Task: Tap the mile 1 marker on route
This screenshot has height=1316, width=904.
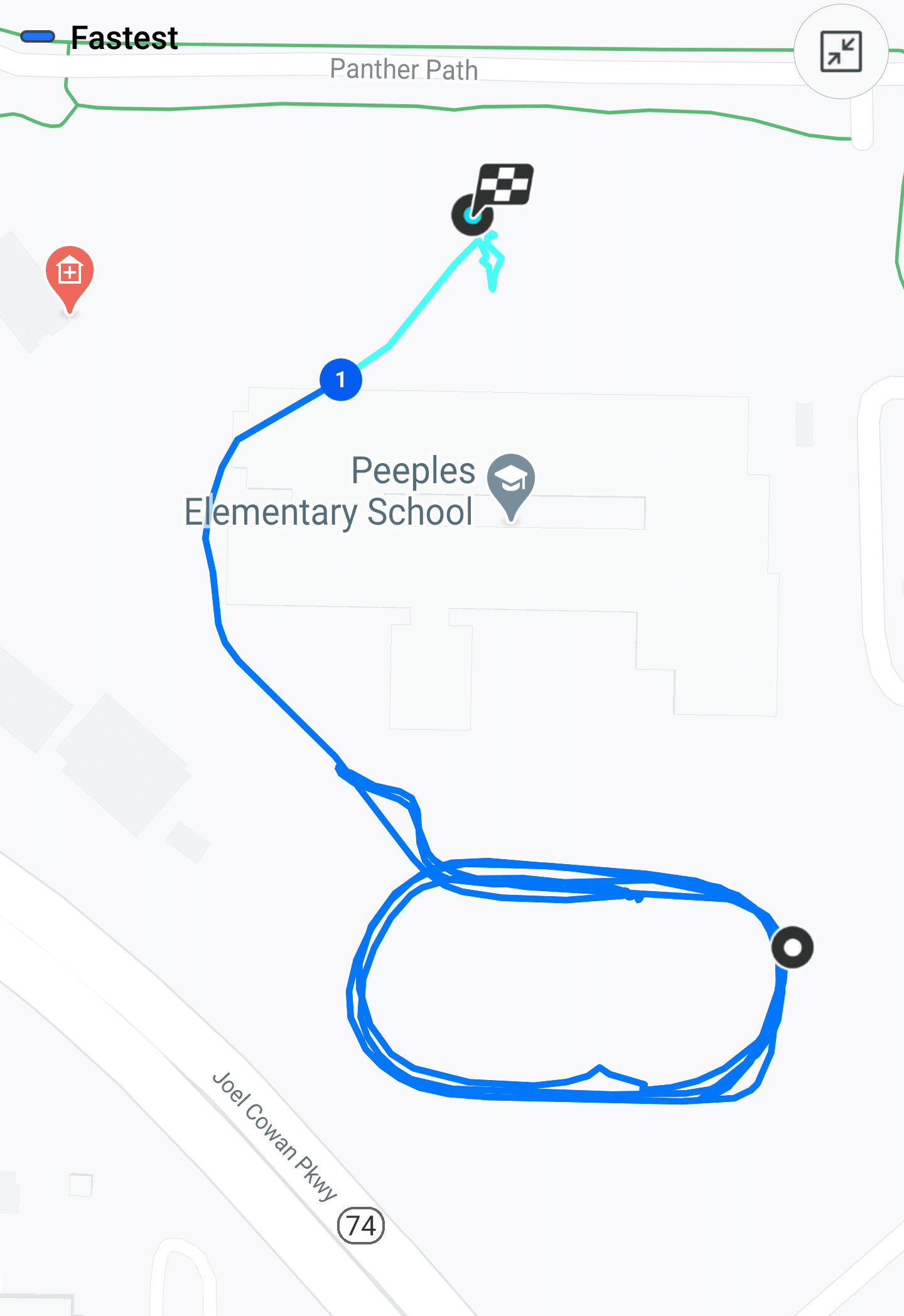Action: click(x=340, y=380)
